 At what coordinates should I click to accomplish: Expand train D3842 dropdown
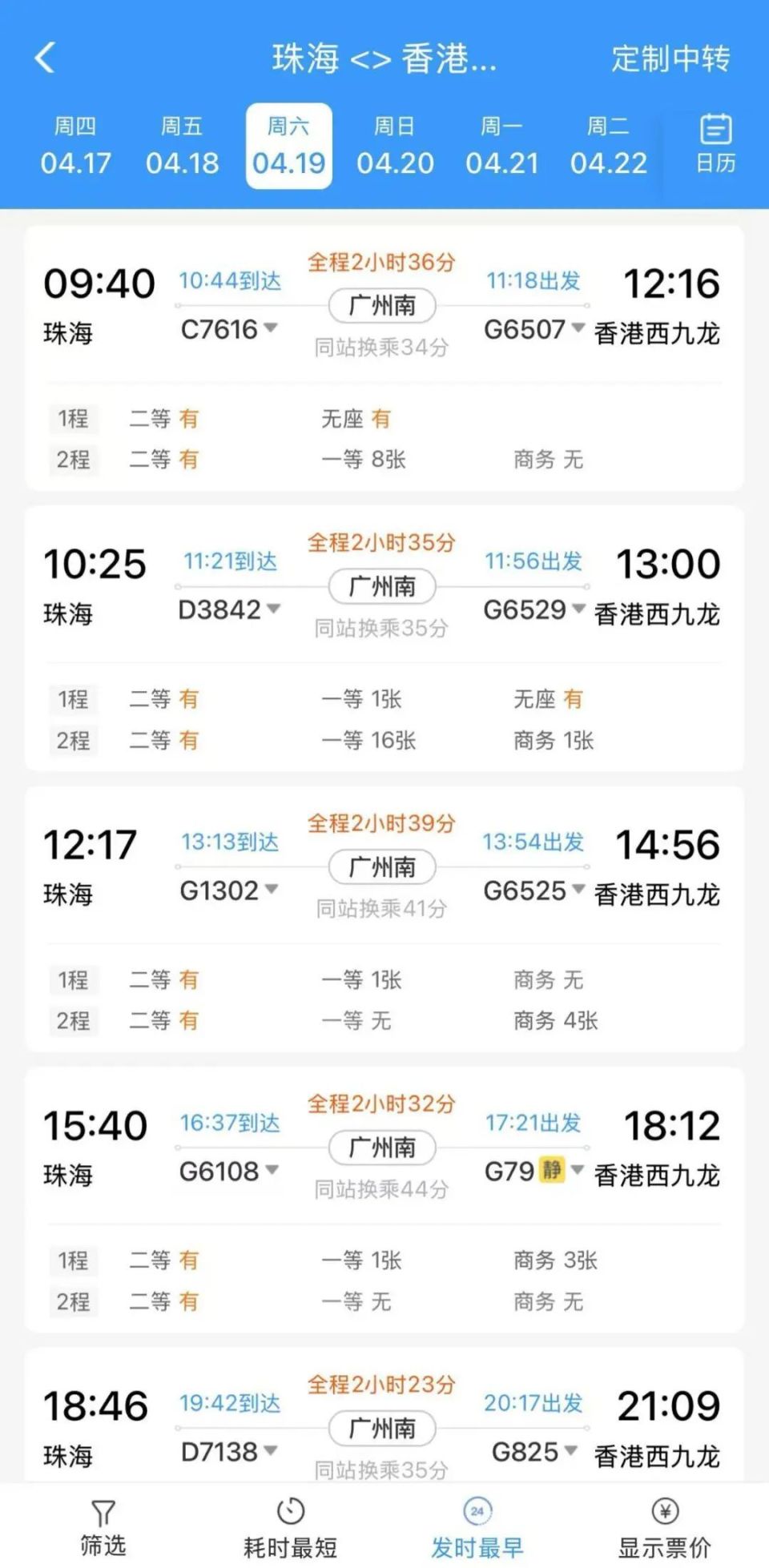tap(229, 609)
